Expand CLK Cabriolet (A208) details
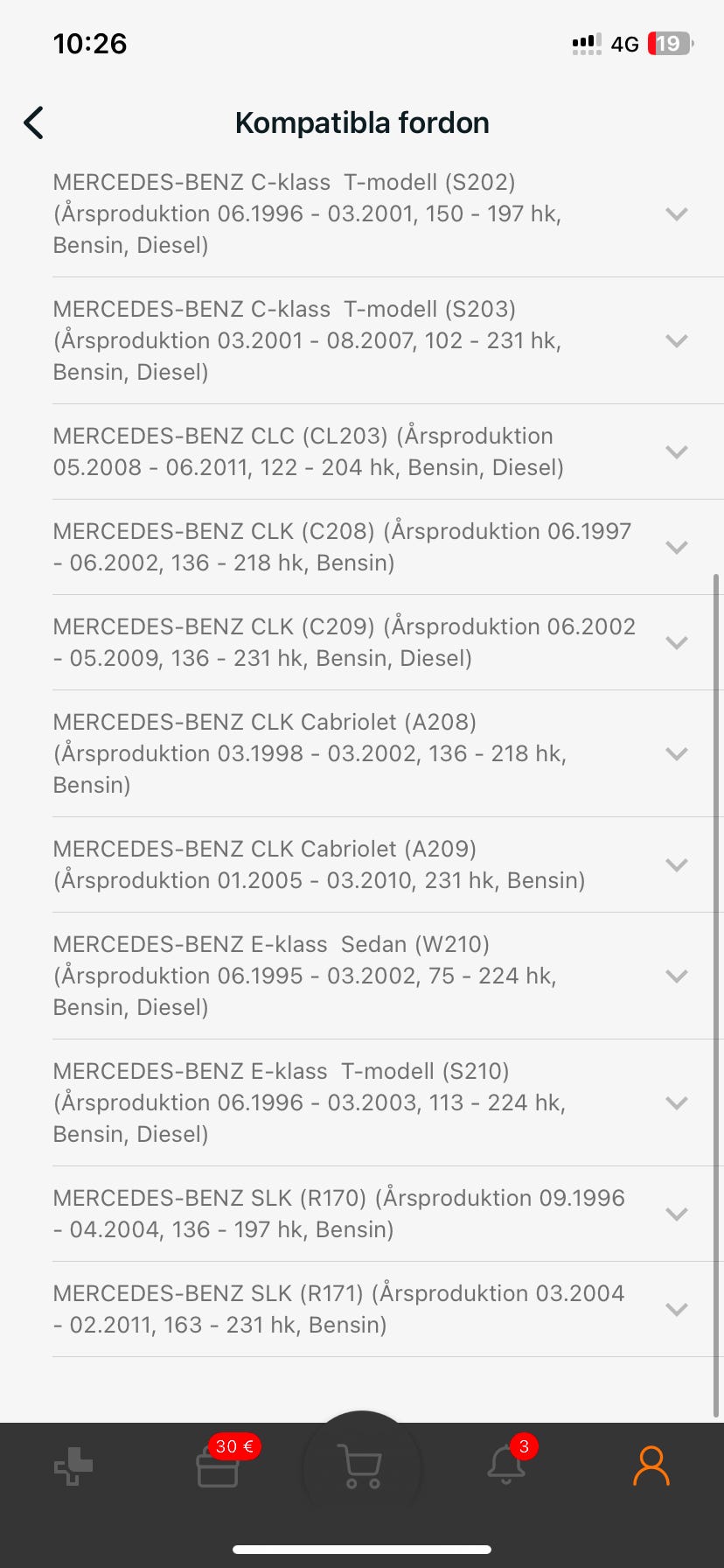724x1568 pixels. coord(676,754)
